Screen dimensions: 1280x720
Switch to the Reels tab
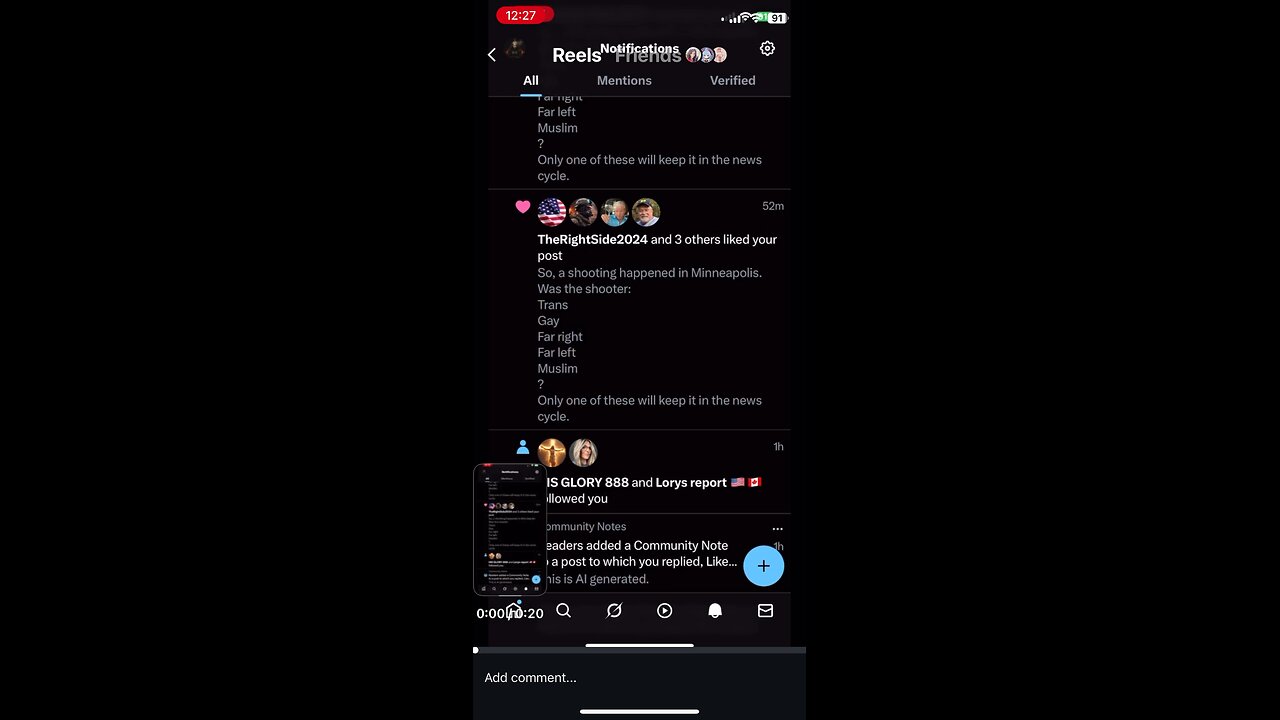tap(576, 55)
